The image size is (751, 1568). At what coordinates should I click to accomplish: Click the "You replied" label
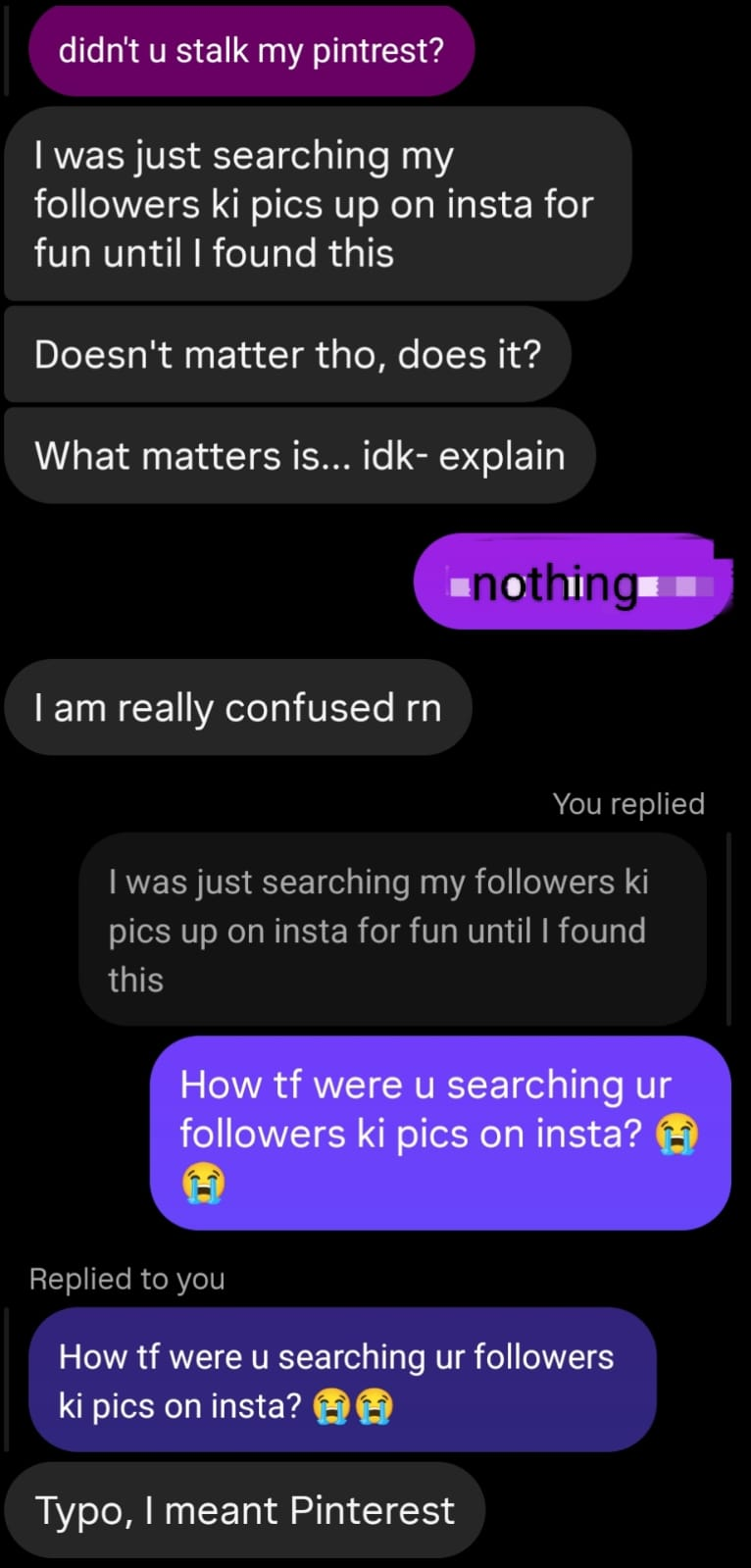(x=628, y=803)
